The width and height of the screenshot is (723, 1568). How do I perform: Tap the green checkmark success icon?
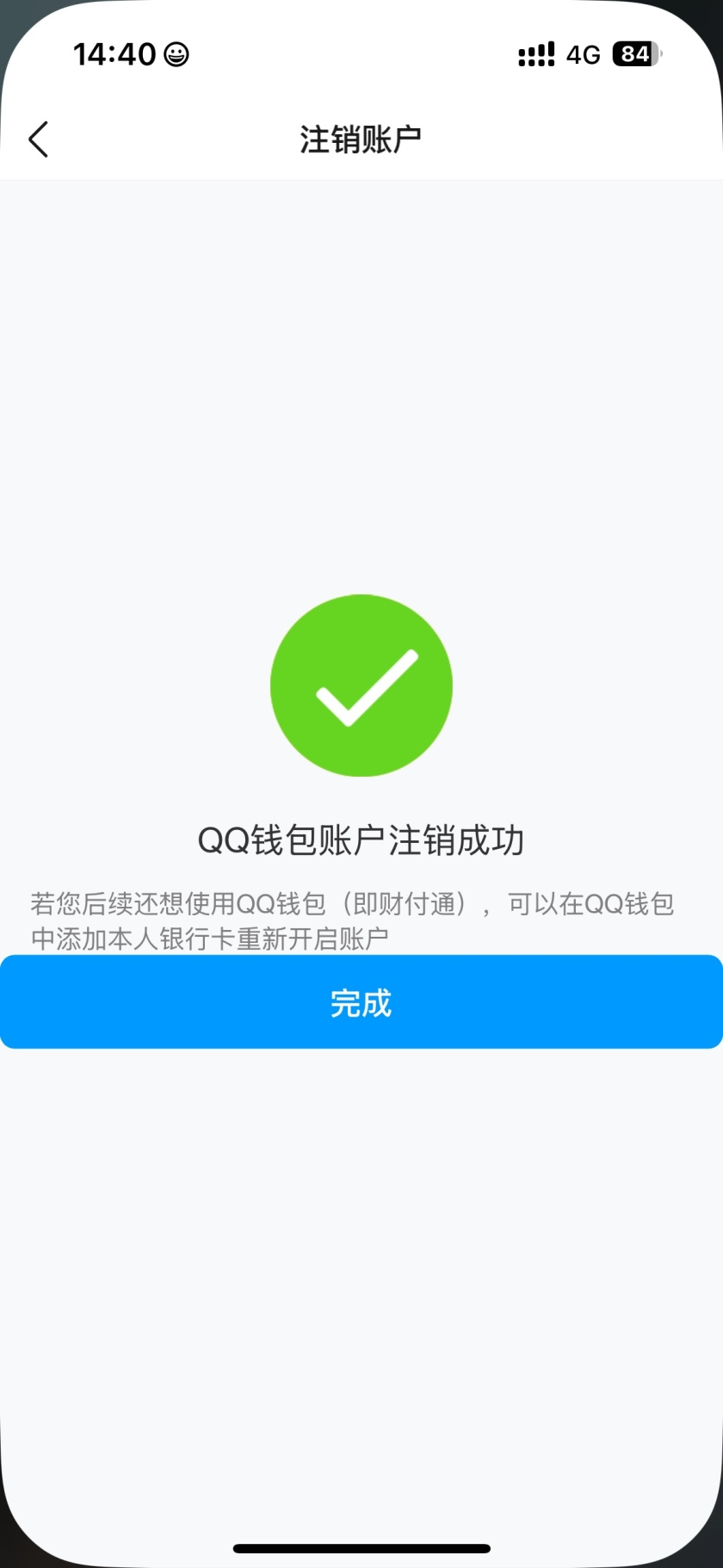[361, 685]
